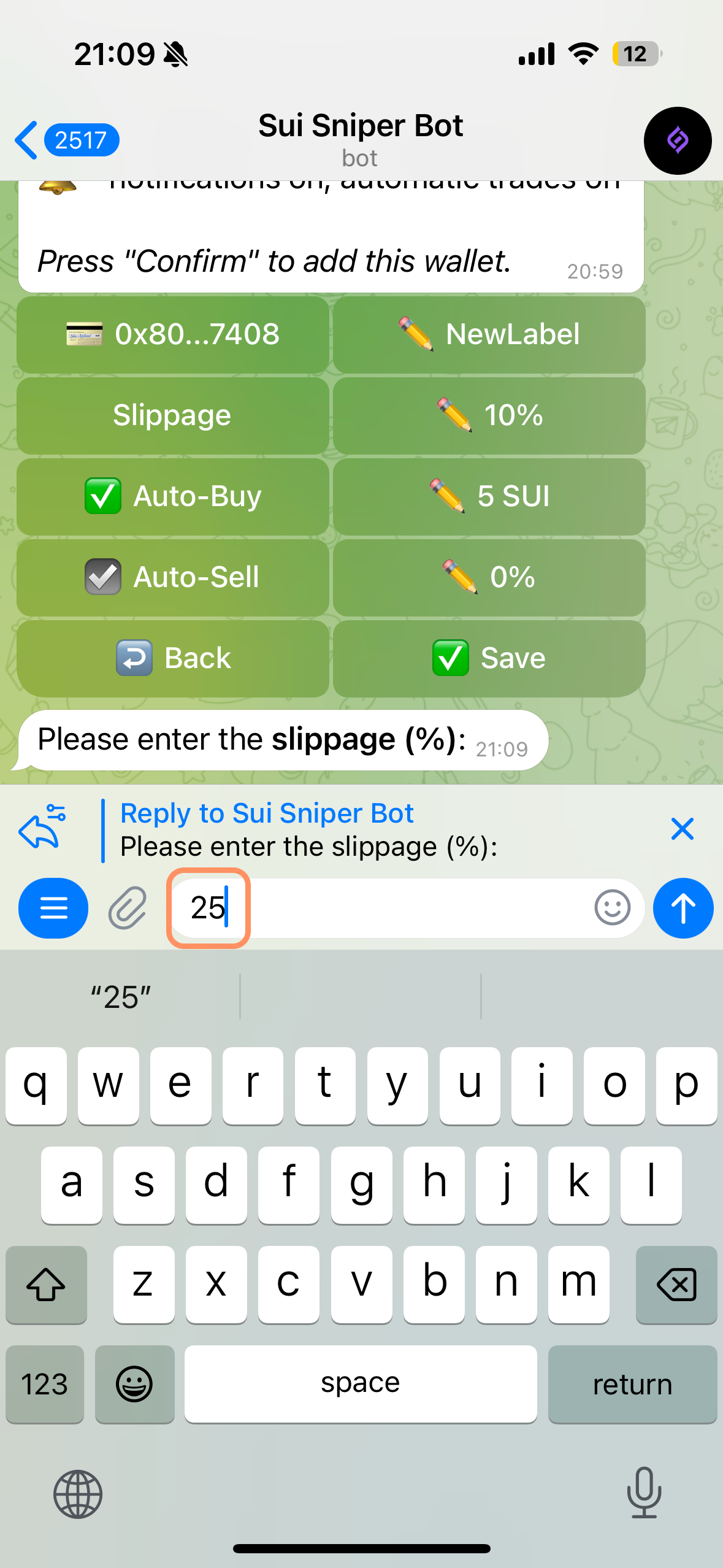Tap the Slippage button
Screen dimensions: 723x1568
tap(173, 416)
